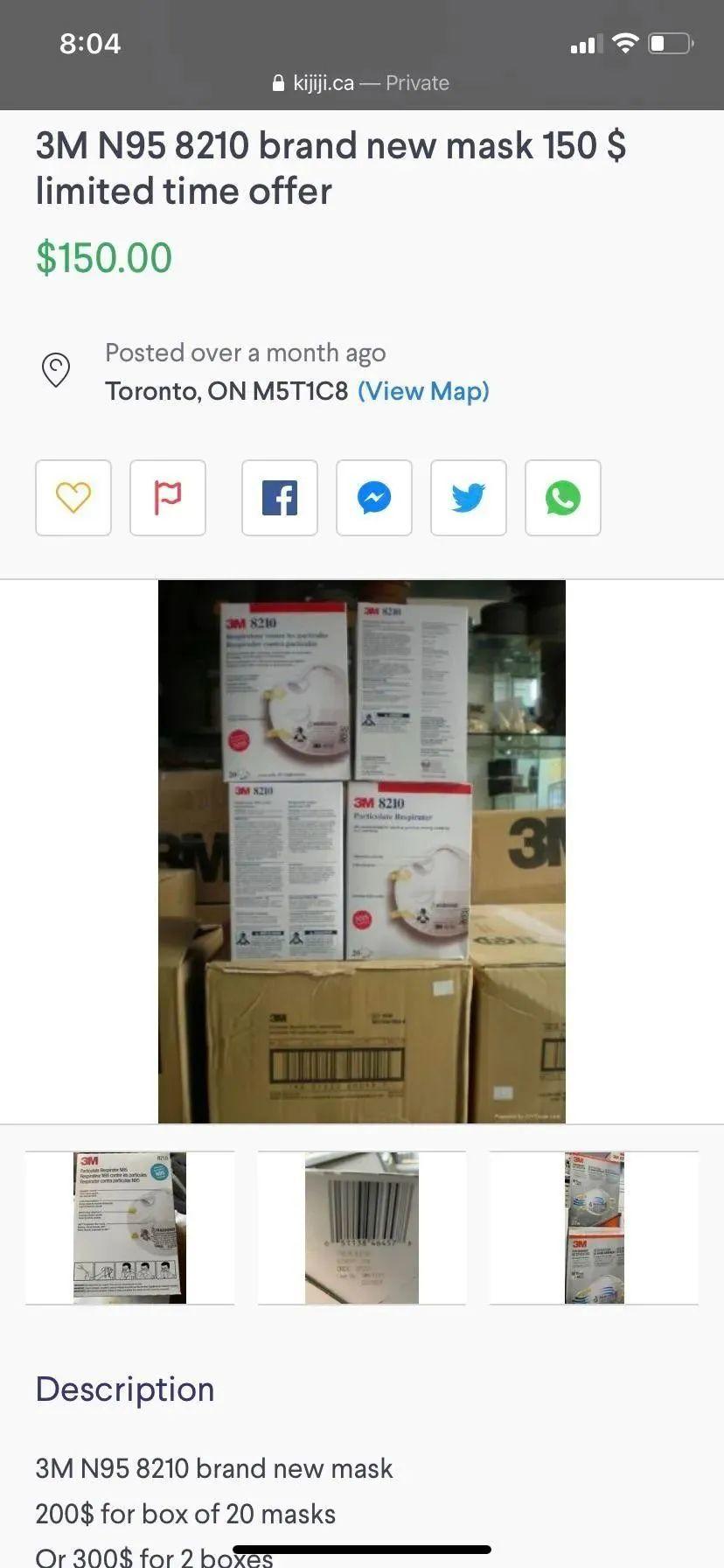Viewport: 724px width, 1568px height.
Task: Open the View Map link
Action: [x=423, y=390]
